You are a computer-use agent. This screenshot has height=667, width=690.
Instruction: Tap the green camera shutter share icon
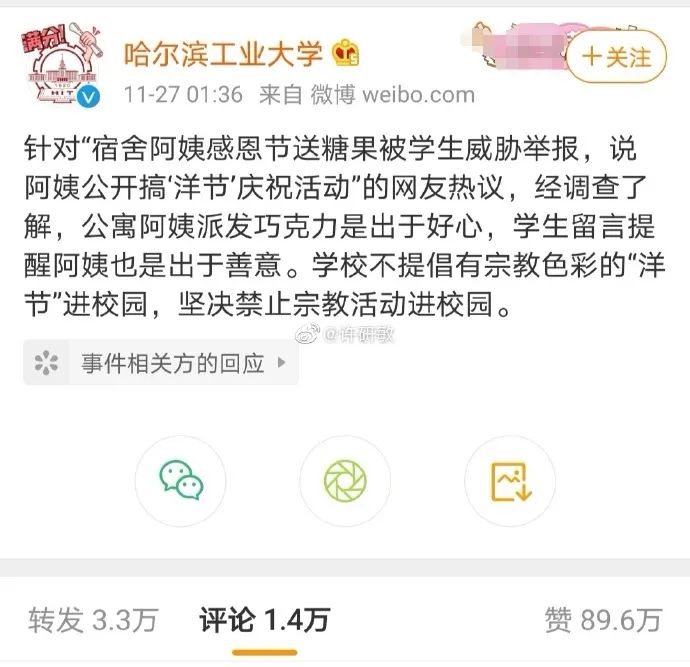[345, 481]
